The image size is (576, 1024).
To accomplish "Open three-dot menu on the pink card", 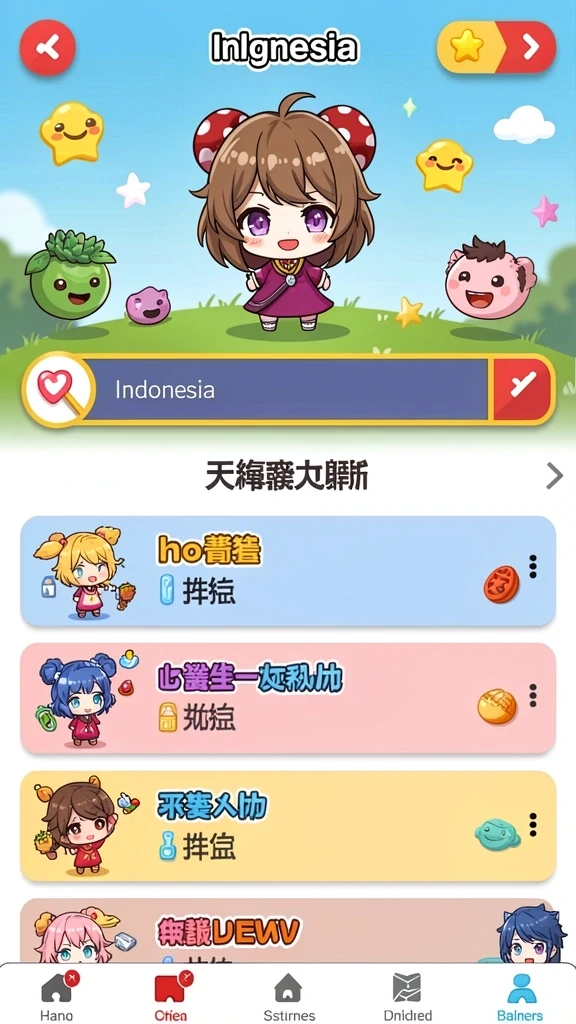I will pyautogui.click(x=533, y=696).
